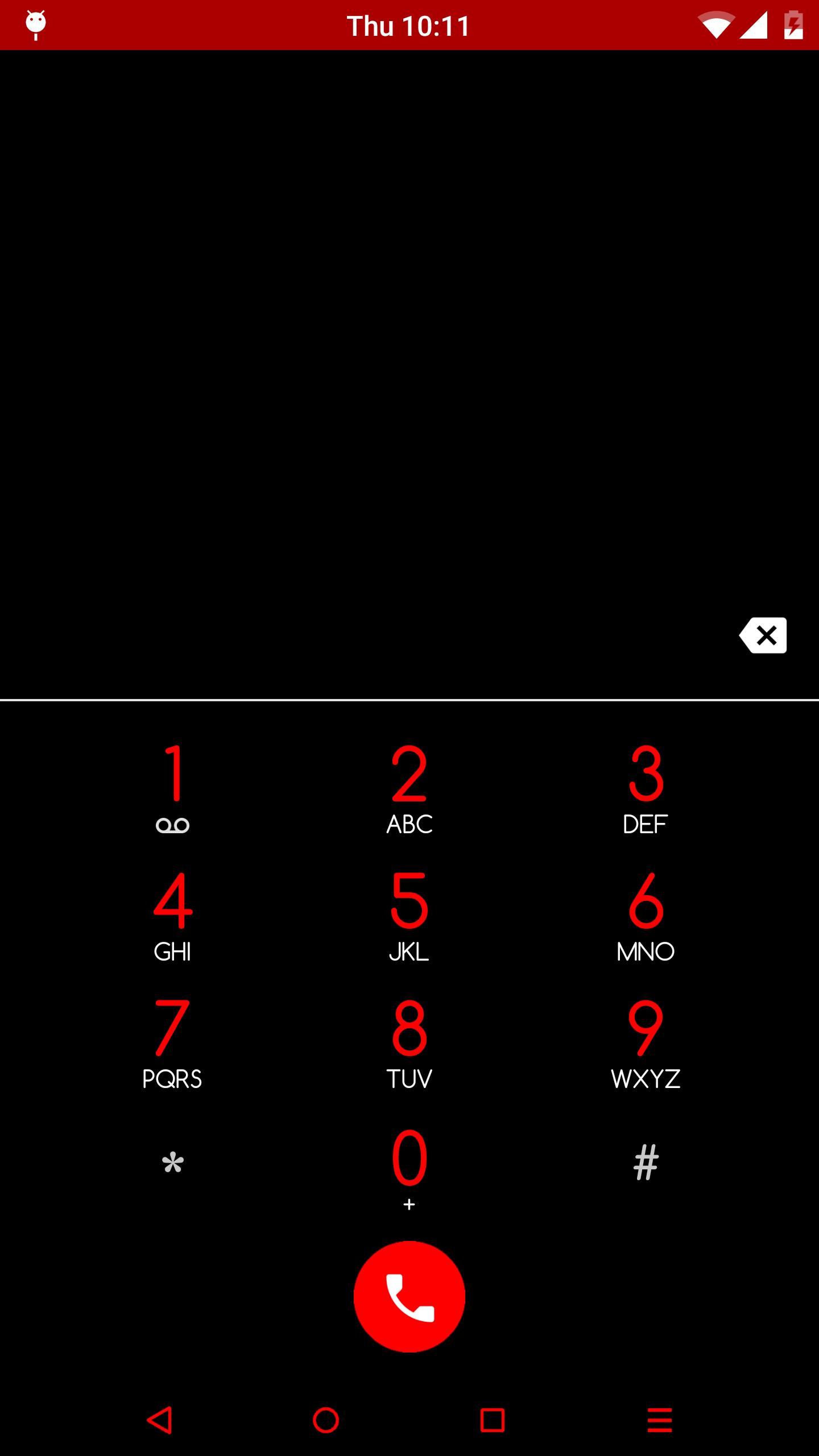819x1456 pixels.
Task: Enter the star symbol
Action: (x=173, y=1163)
